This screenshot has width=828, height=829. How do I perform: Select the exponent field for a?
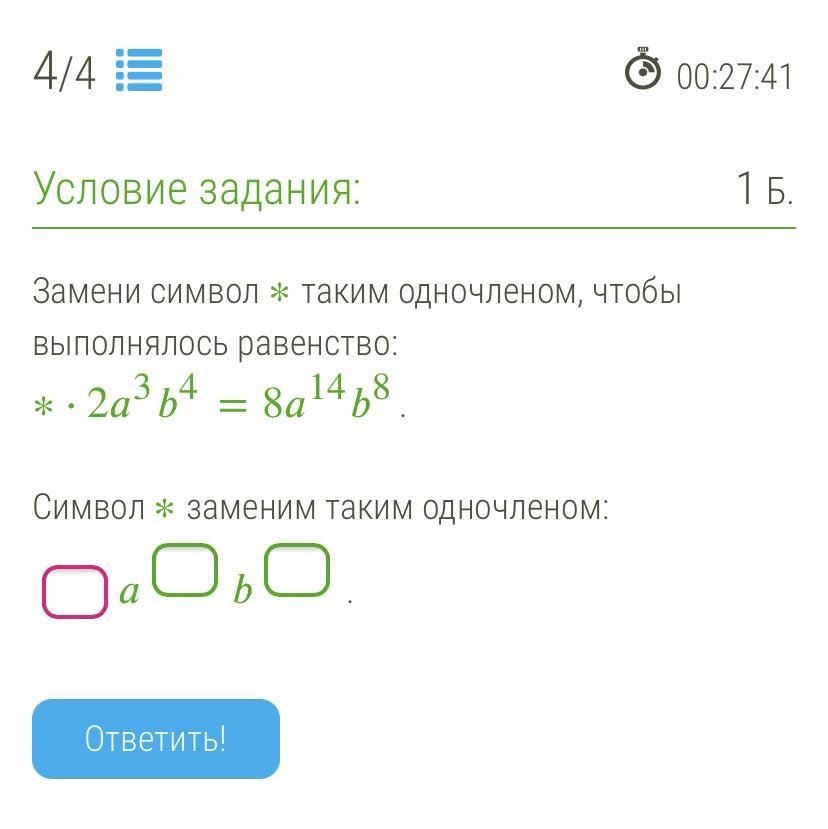[185, 570]
